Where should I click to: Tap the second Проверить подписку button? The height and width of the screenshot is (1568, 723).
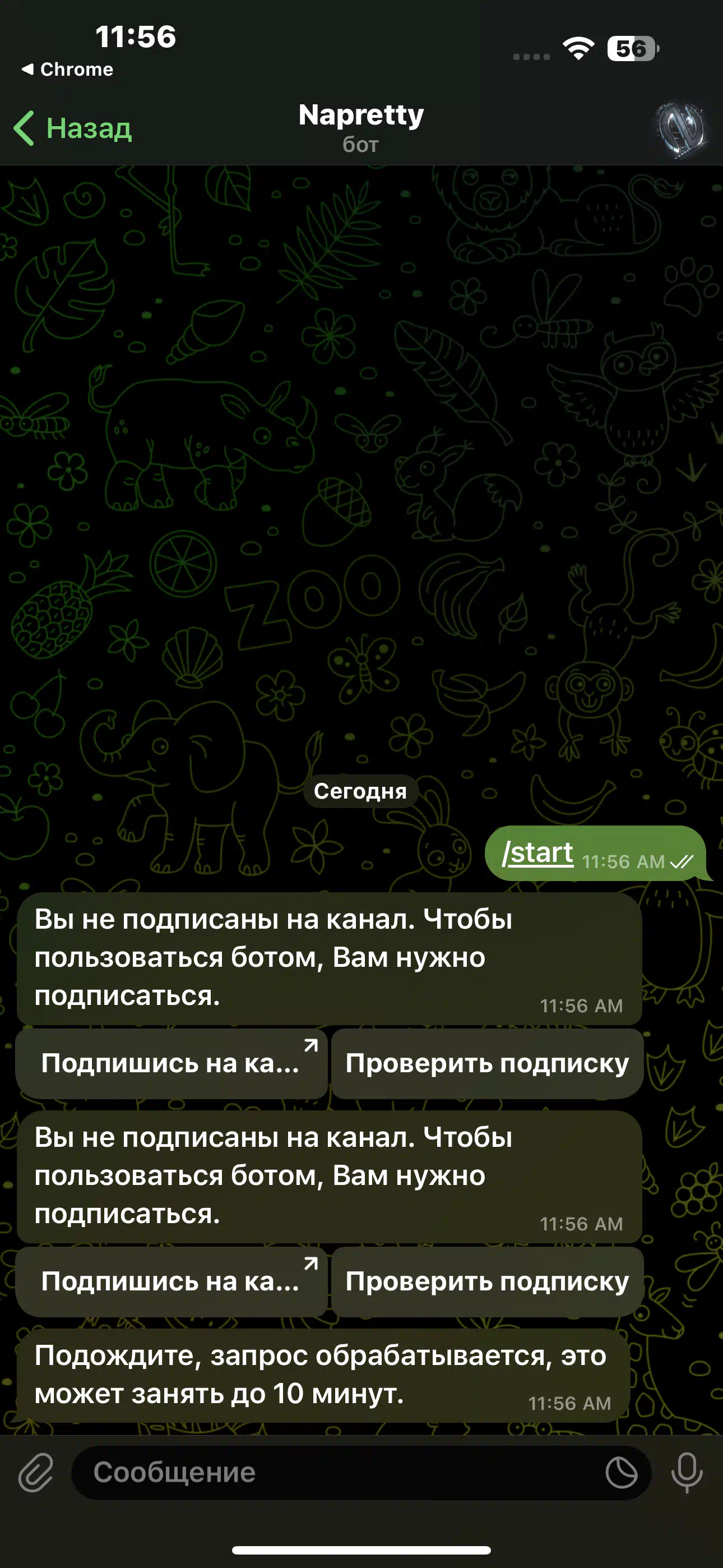[x=488, y=1281]
